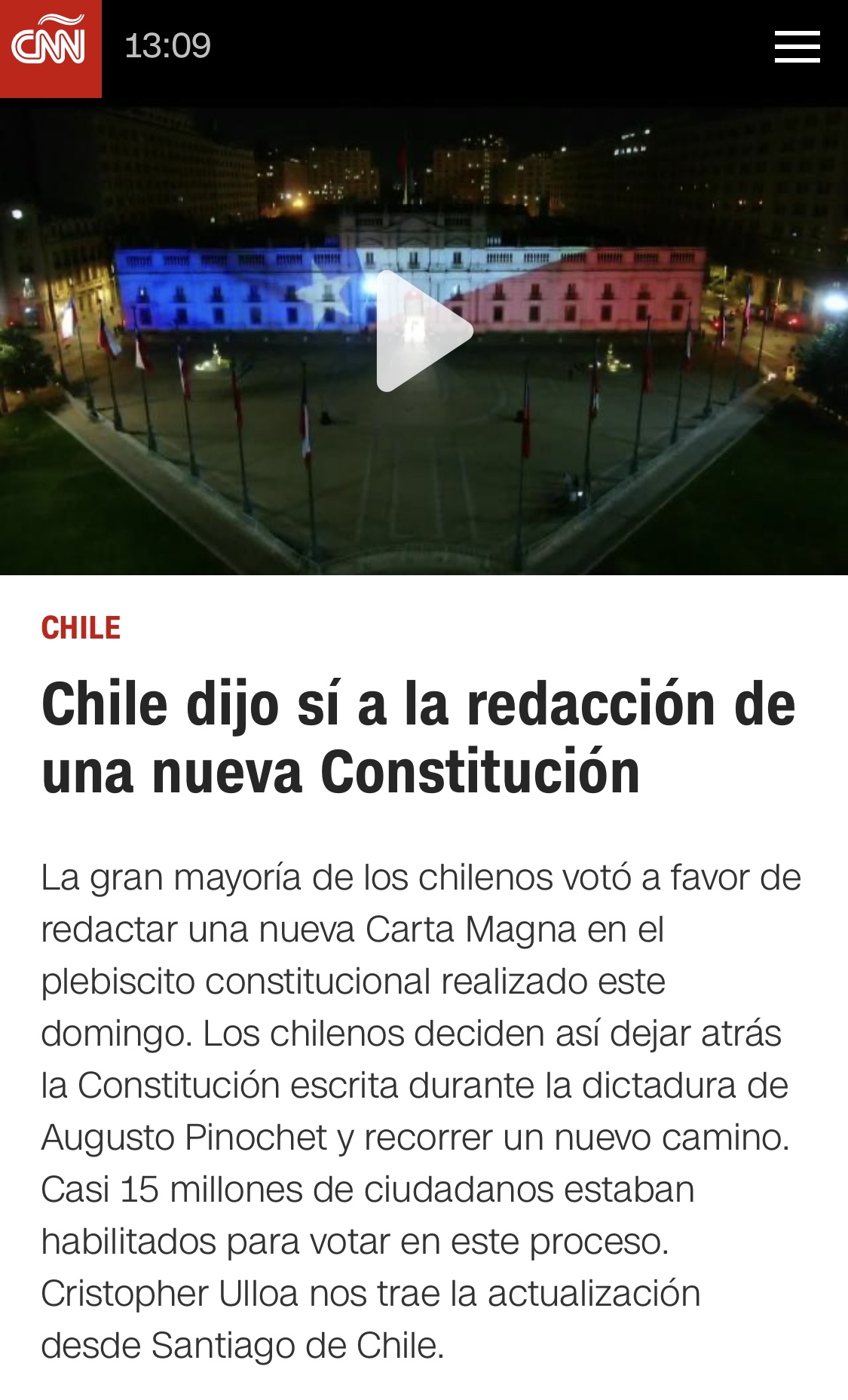
Task: Play the Chile constitution video
Action: tap(423, 331)
